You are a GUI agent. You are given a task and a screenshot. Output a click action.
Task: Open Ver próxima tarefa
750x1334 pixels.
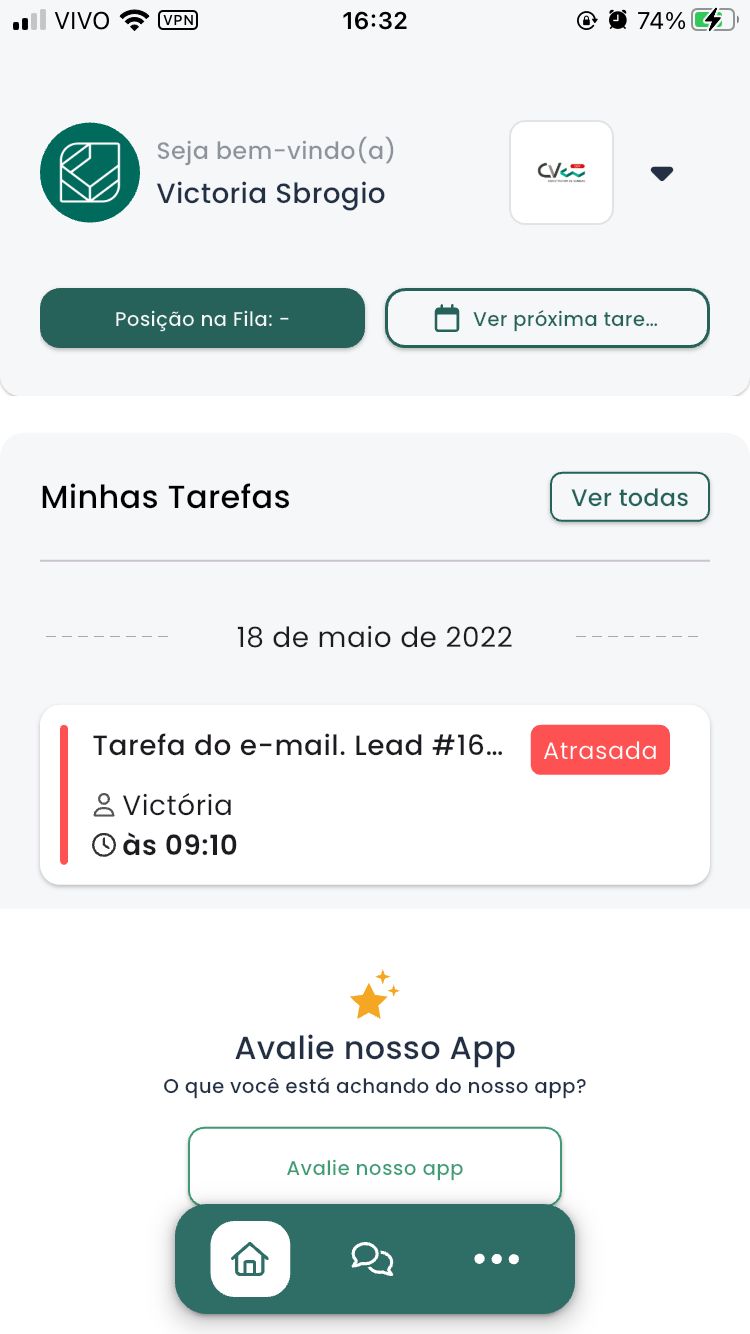tap(547, 318)
